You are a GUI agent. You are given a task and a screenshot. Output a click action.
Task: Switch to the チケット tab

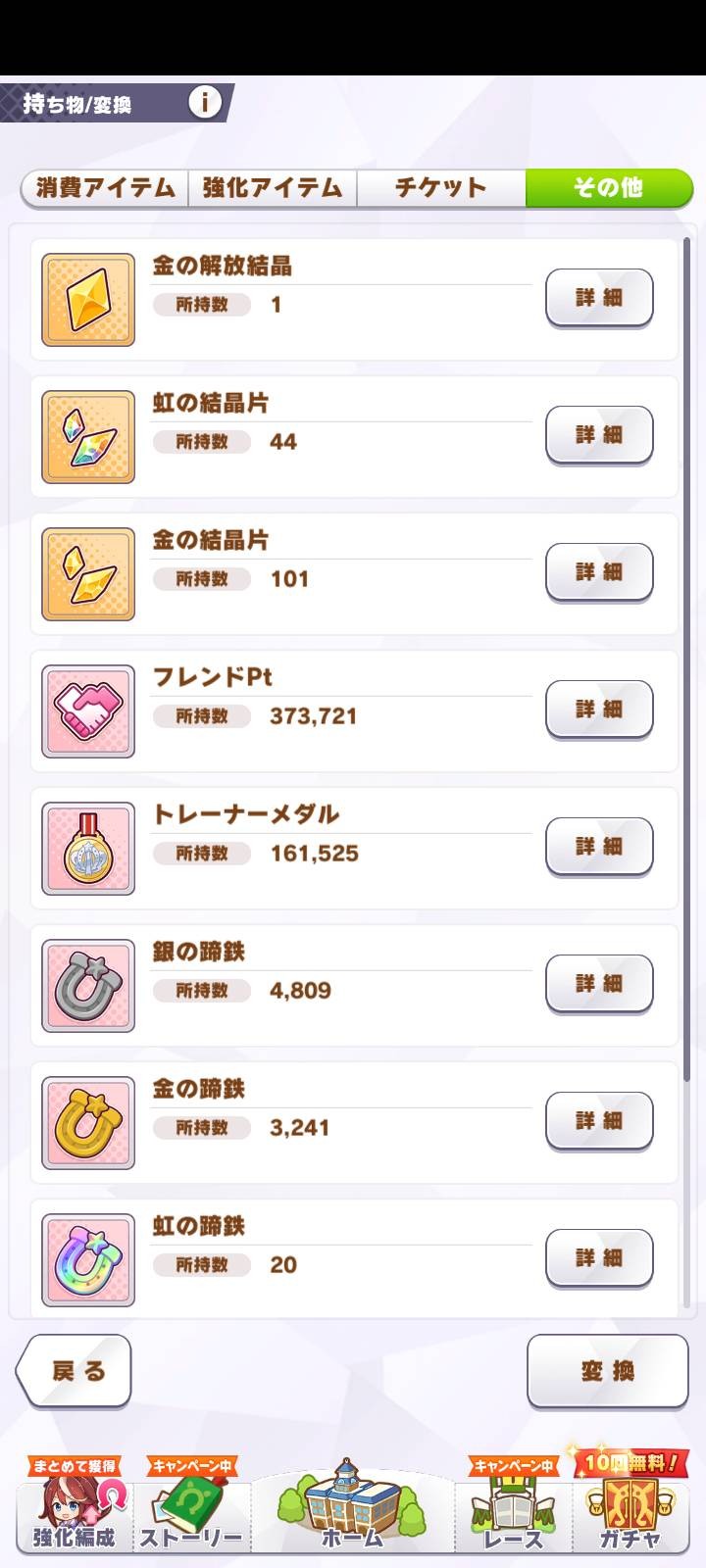pos(440,188)
